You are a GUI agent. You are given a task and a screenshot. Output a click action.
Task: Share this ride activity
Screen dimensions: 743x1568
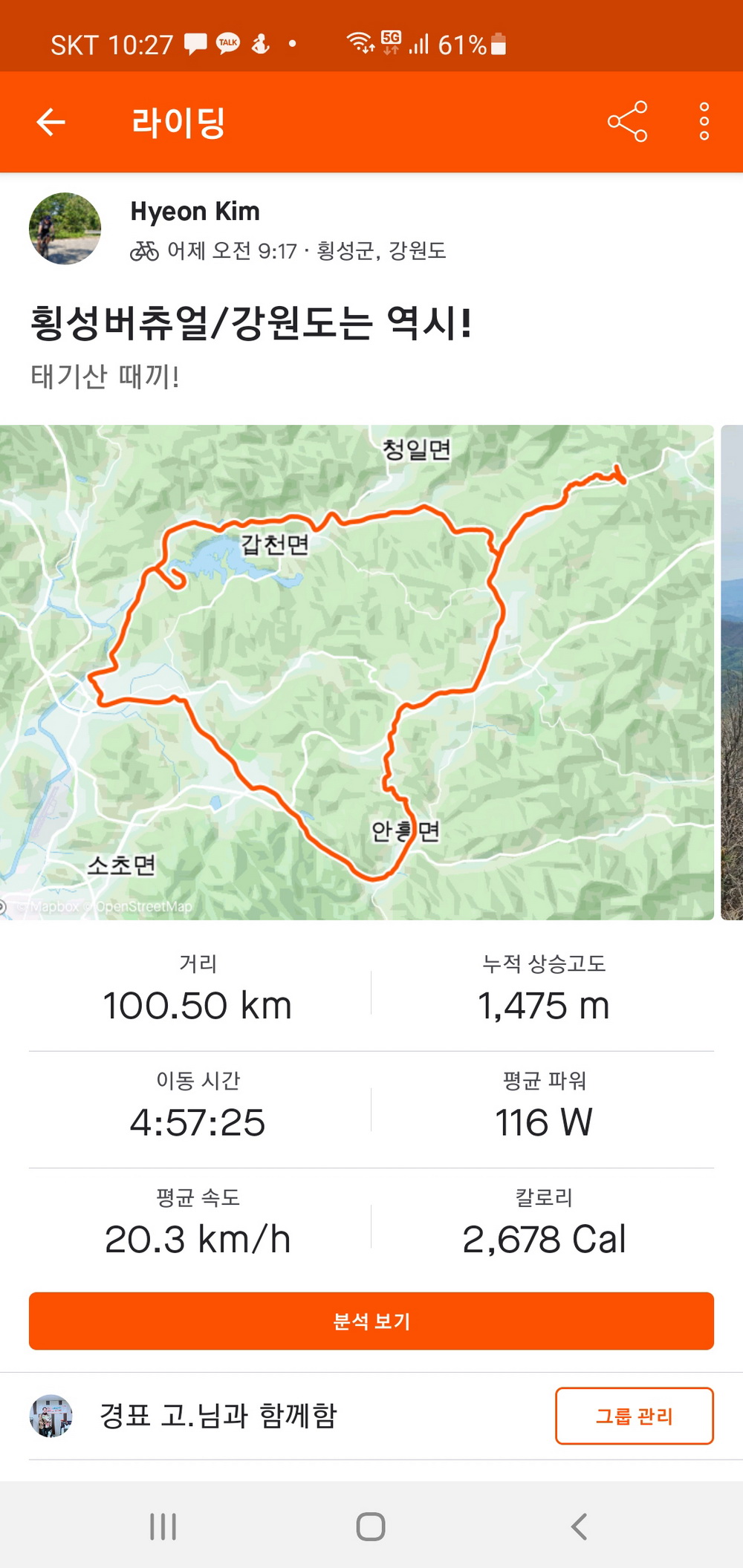pos(627,122)
